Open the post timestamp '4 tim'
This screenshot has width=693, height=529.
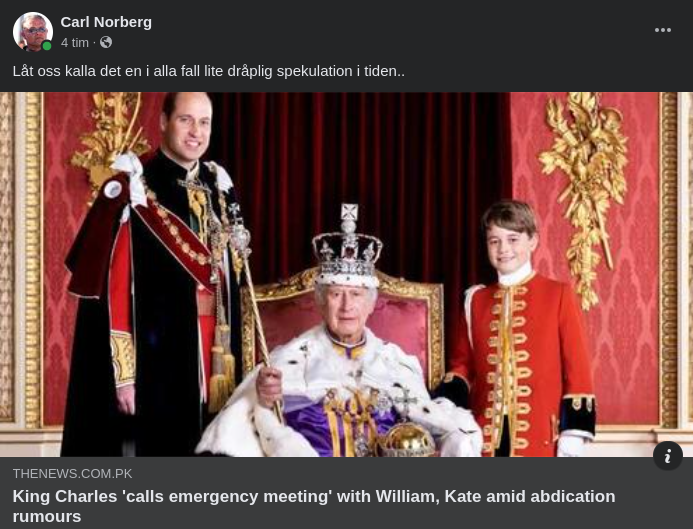coord(74,43)
